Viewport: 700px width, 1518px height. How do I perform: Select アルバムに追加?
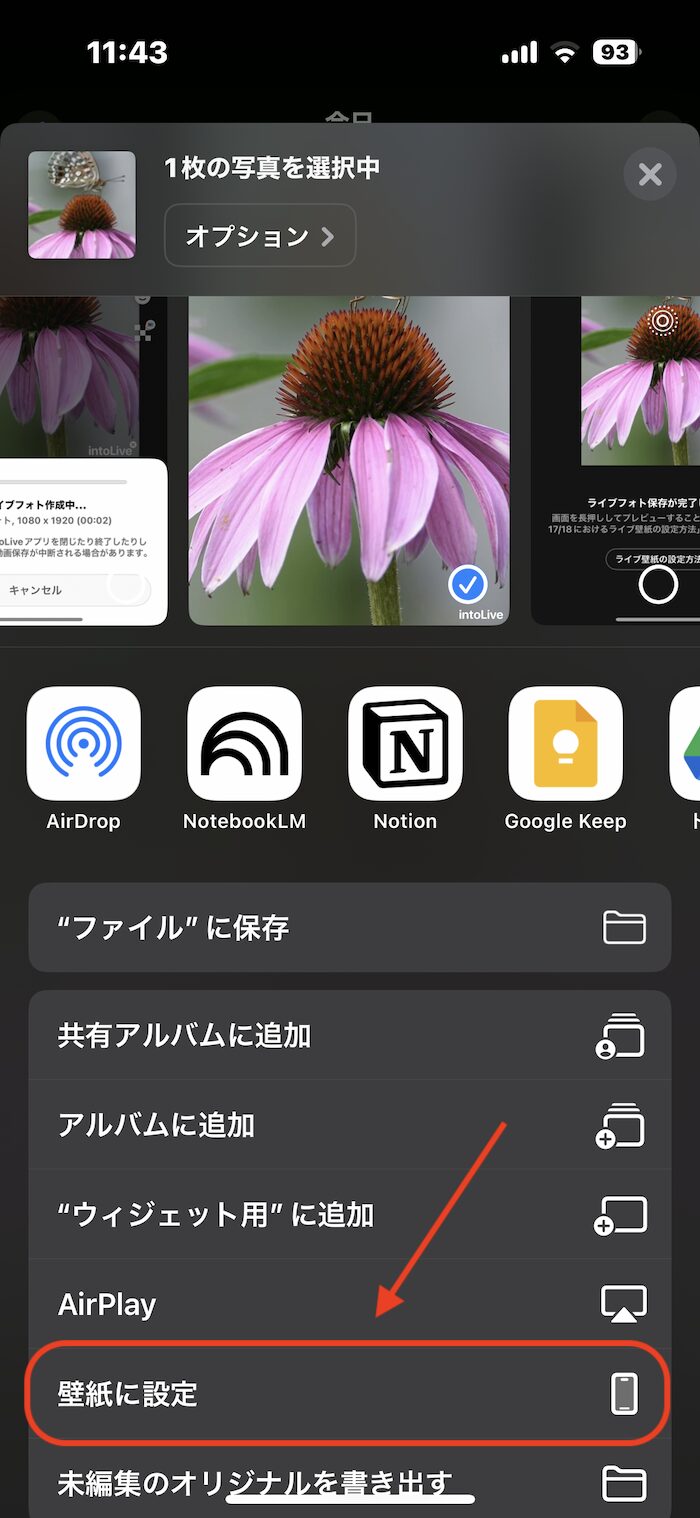[350, 1125]
